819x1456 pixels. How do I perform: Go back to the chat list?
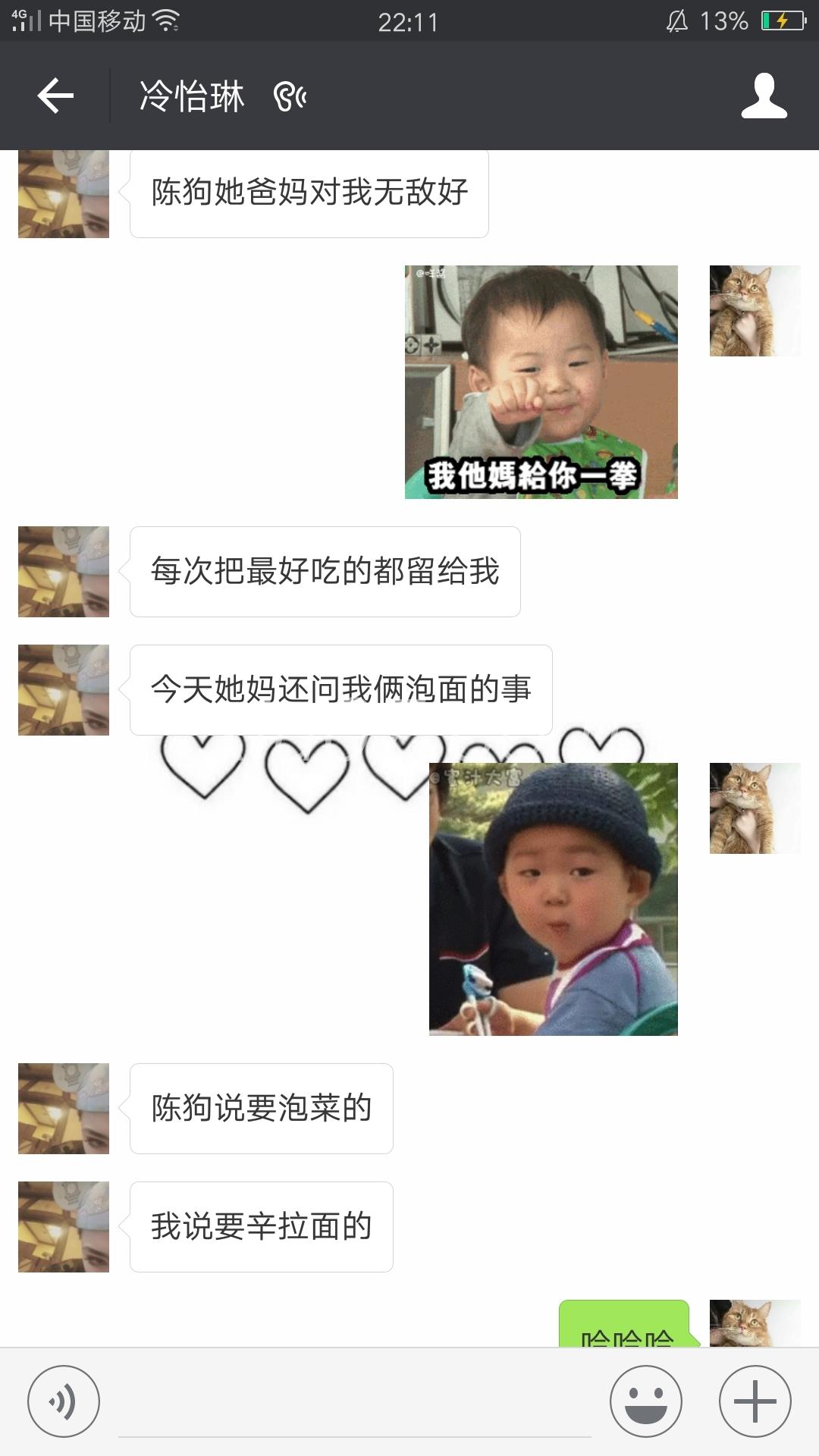click(55, 96)
